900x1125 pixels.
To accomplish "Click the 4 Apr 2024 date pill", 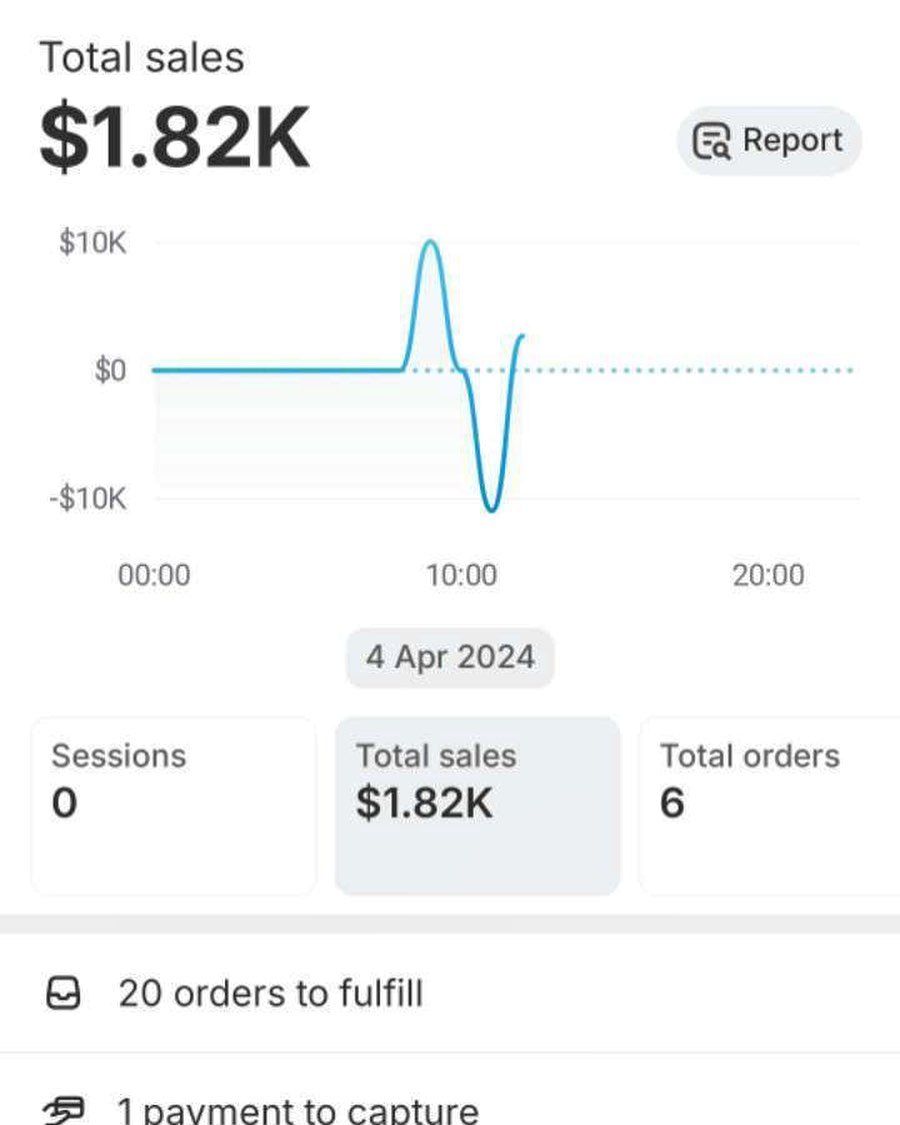I will pos(449,657).
